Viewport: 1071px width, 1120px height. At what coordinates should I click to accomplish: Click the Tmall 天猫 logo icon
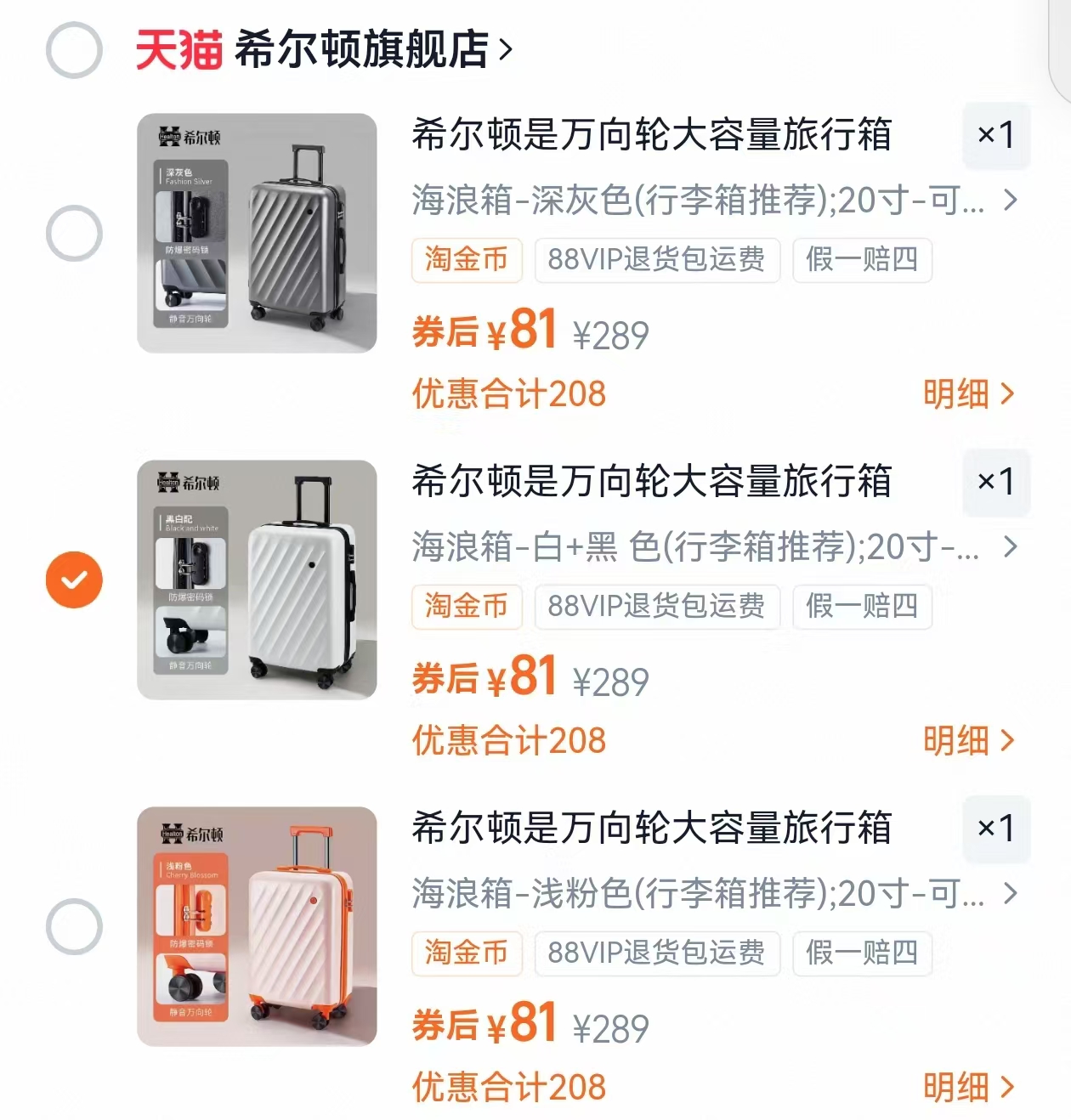179,48
